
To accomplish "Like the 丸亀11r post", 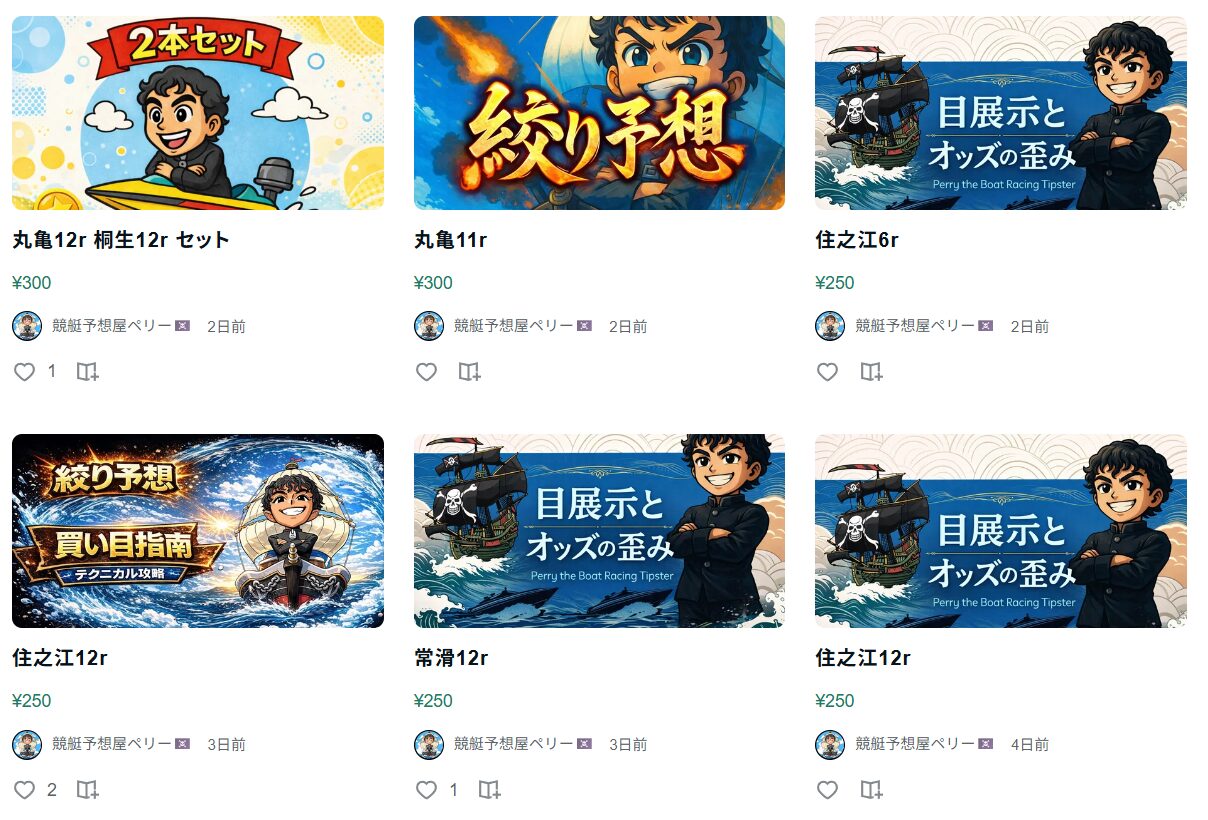I will (x=427, y=372).
